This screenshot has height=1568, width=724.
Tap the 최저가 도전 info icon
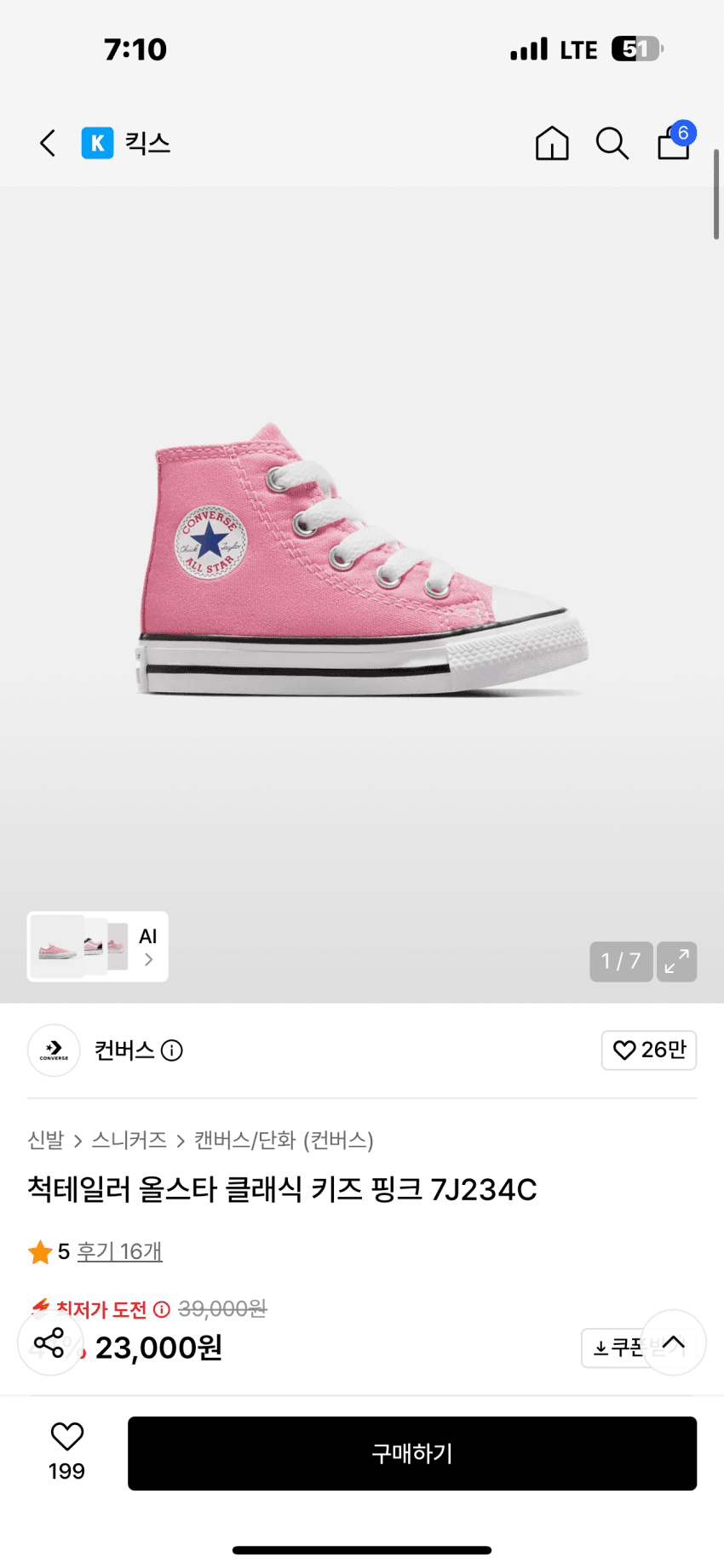click(162, 1309)
